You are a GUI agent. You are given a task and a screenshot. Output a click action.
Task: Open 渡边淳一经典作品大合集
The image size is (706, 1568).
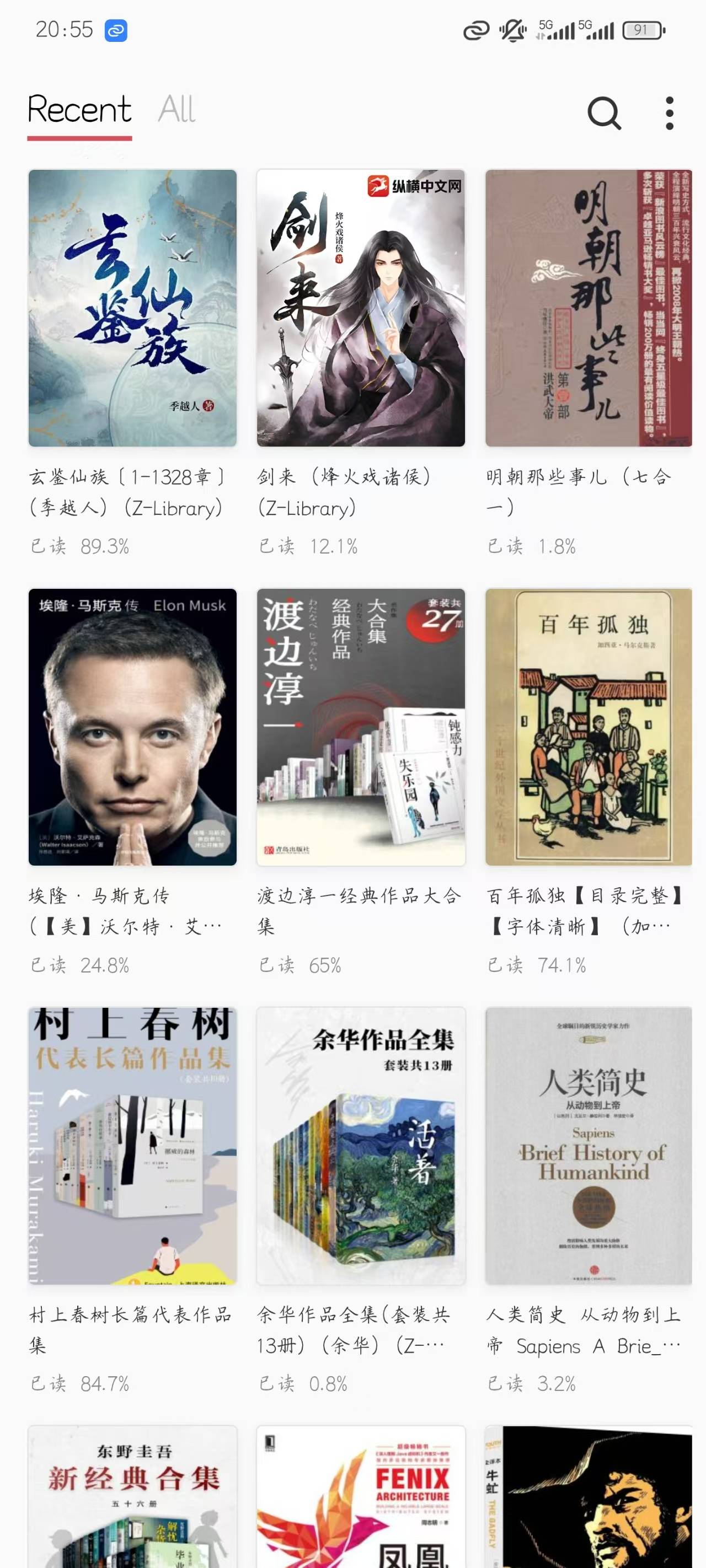tap(361, 727)
